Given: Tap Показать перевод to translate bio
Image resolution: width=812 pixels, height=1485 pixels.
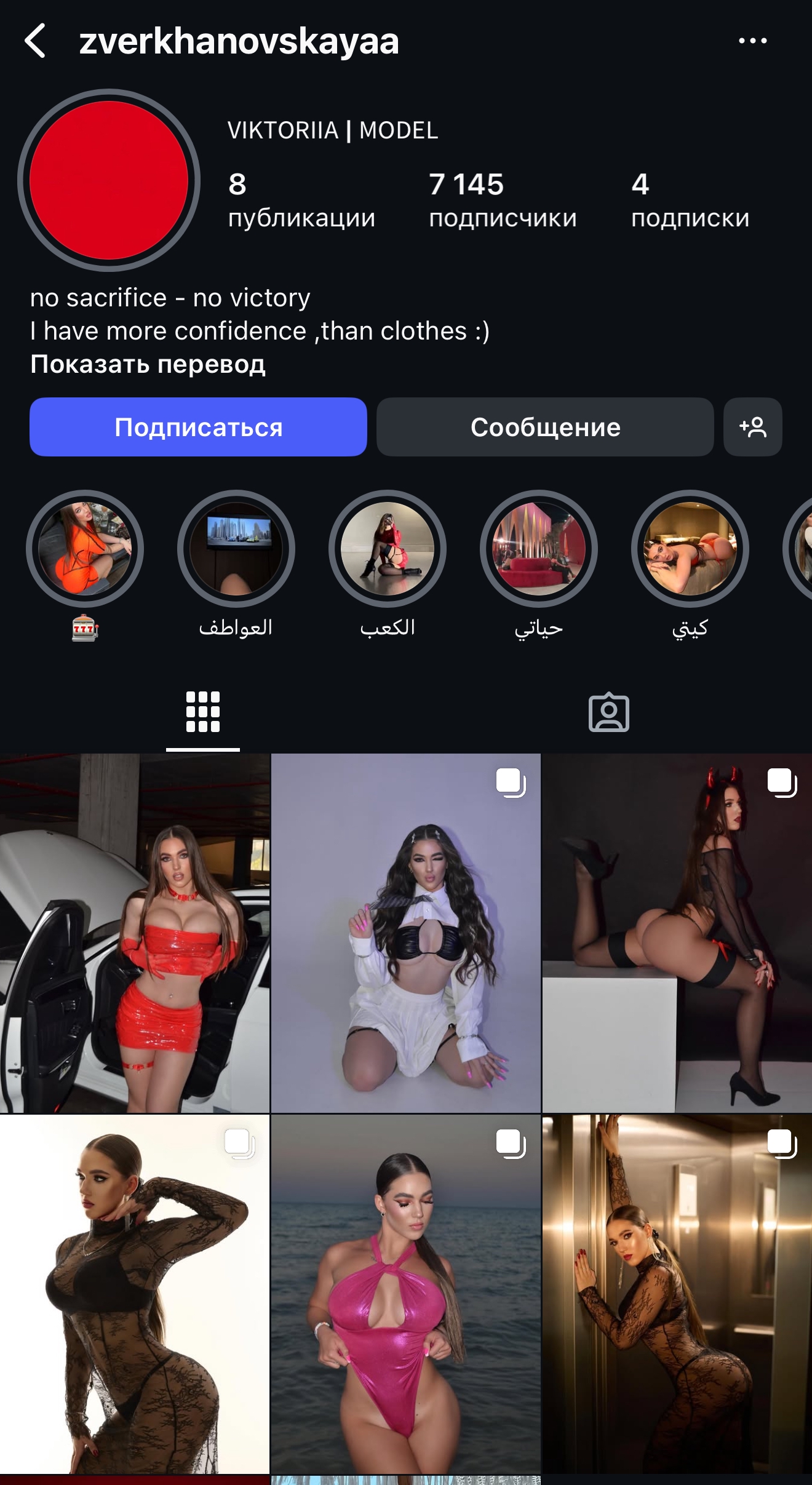Looking at the screenshot, I should click(x=148, y=364).
